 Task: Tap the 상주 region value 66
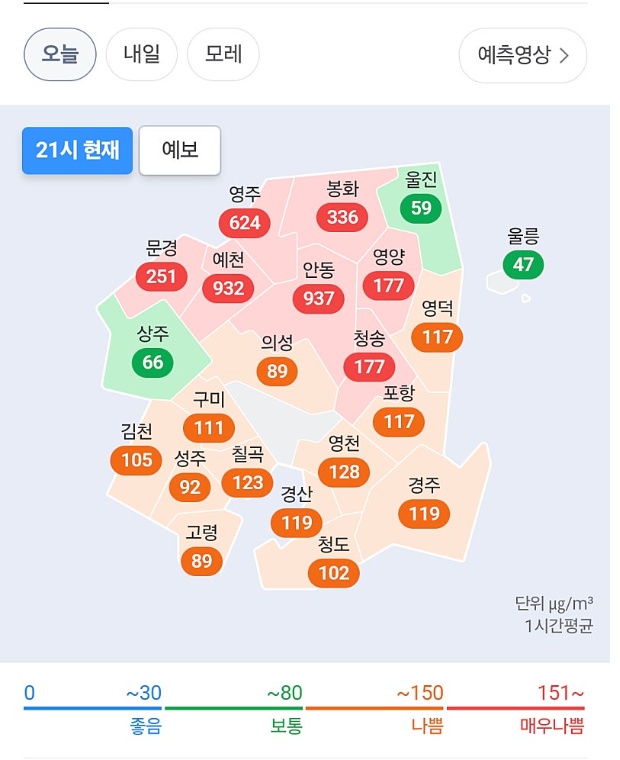coord(152,362)
